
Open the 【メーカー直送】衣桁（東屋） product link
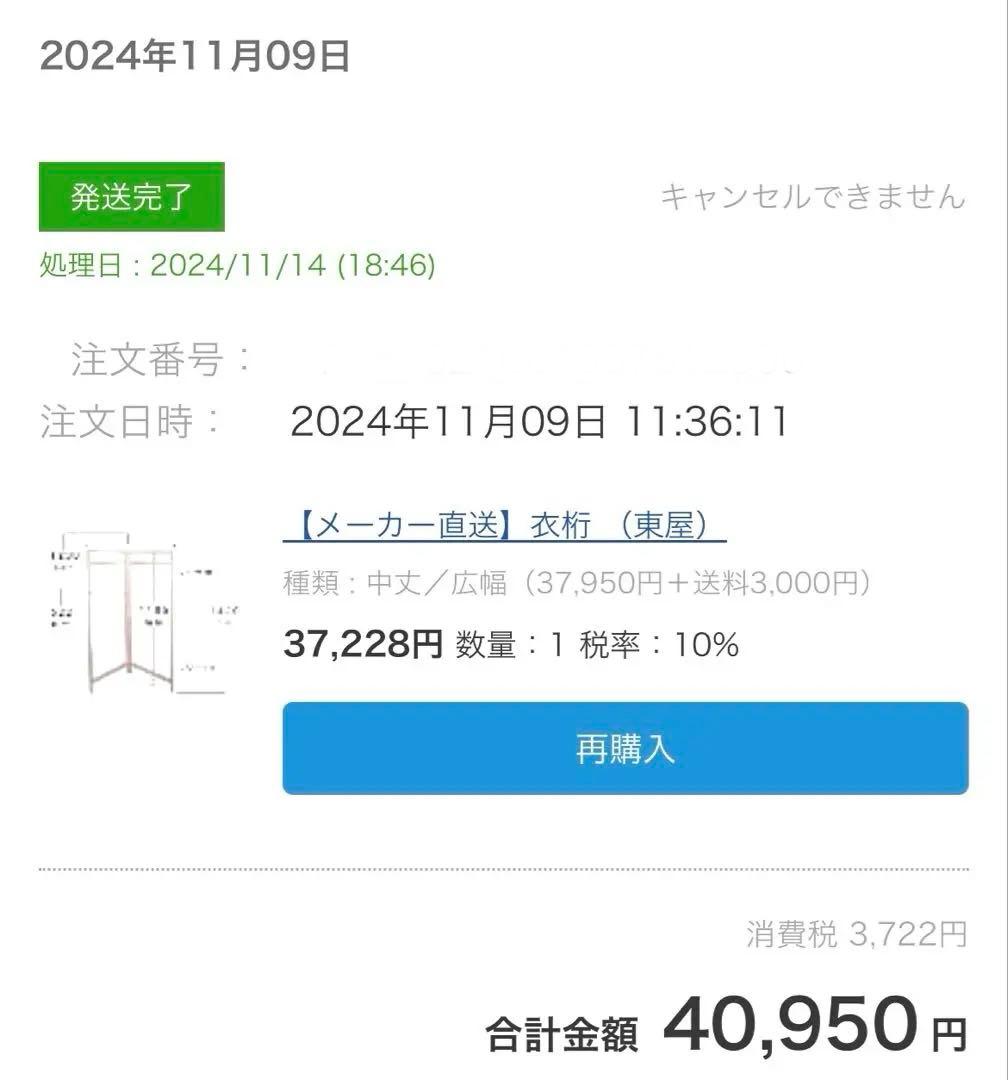pyautogui.click(x=504, y=525)
